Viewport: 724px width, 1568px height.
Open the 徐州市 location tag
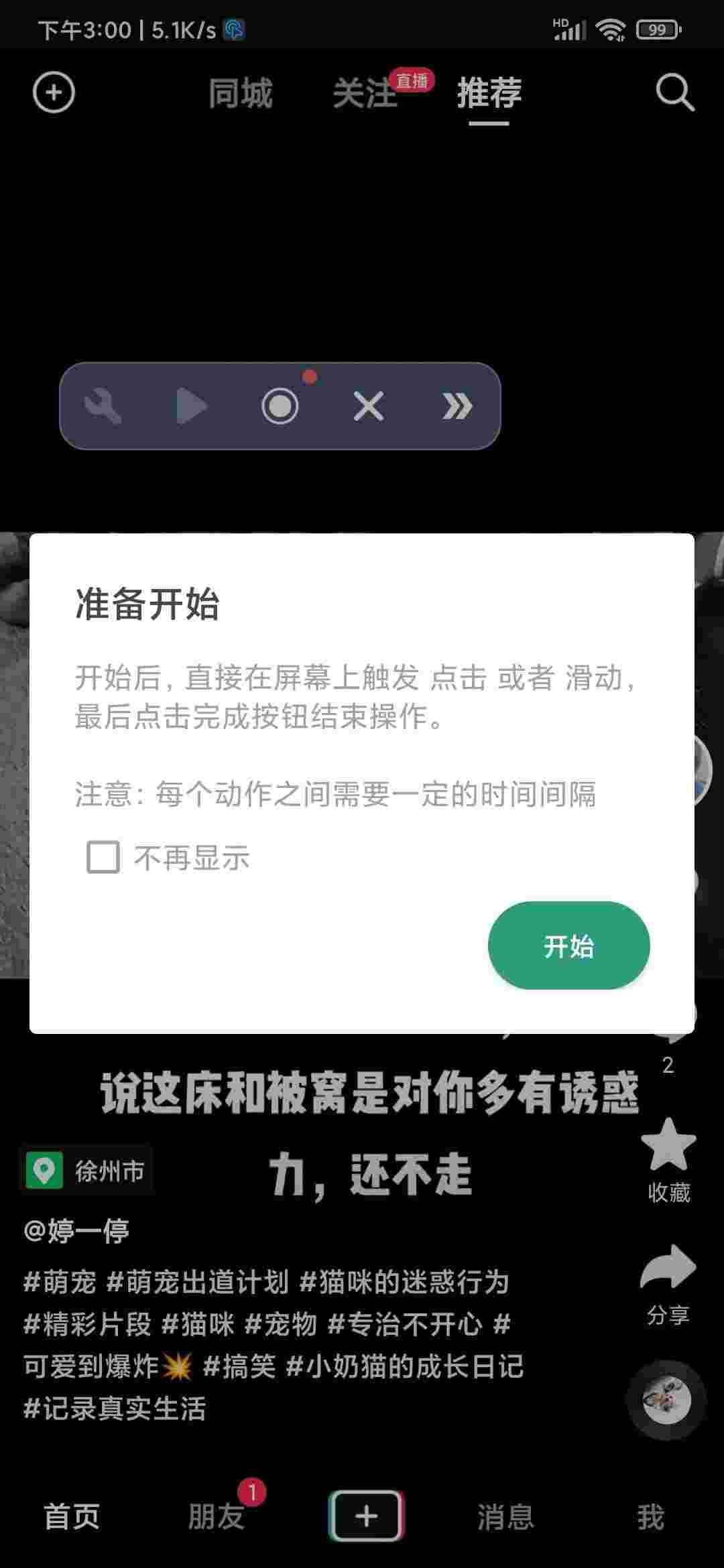(x=88, y=1171)
